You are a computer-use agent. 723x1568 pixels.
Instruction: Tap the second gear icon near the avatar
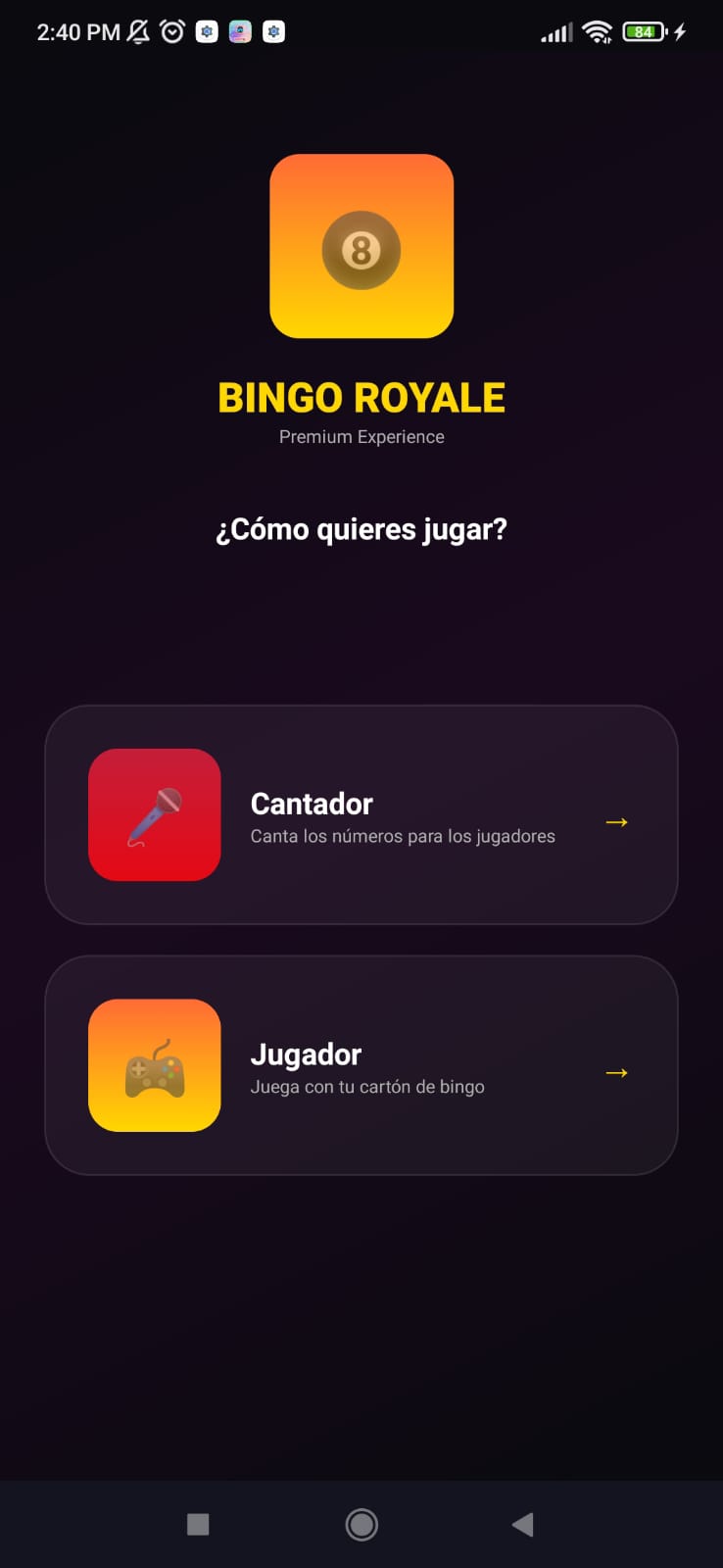272,31
